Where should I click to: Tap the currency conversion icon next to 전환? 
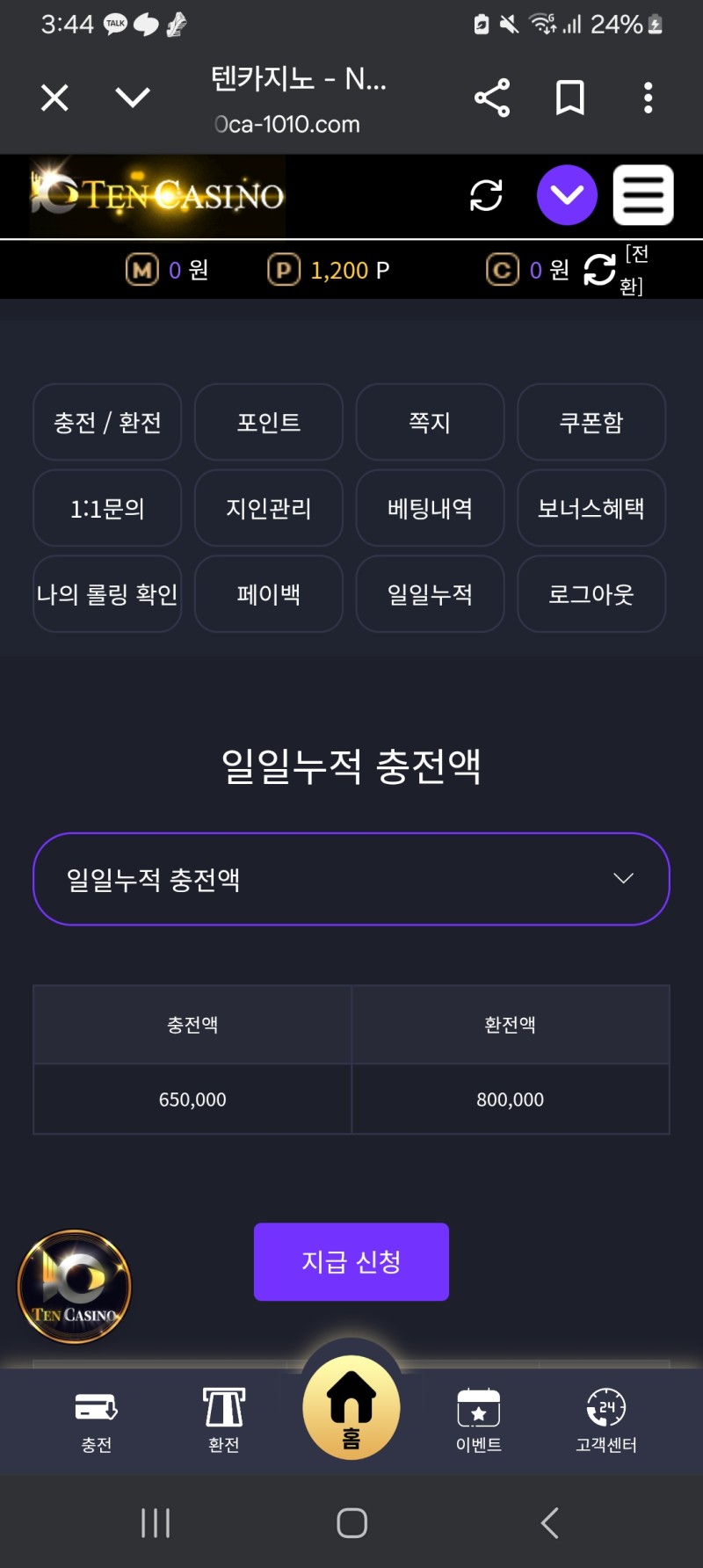pos(598,271)
